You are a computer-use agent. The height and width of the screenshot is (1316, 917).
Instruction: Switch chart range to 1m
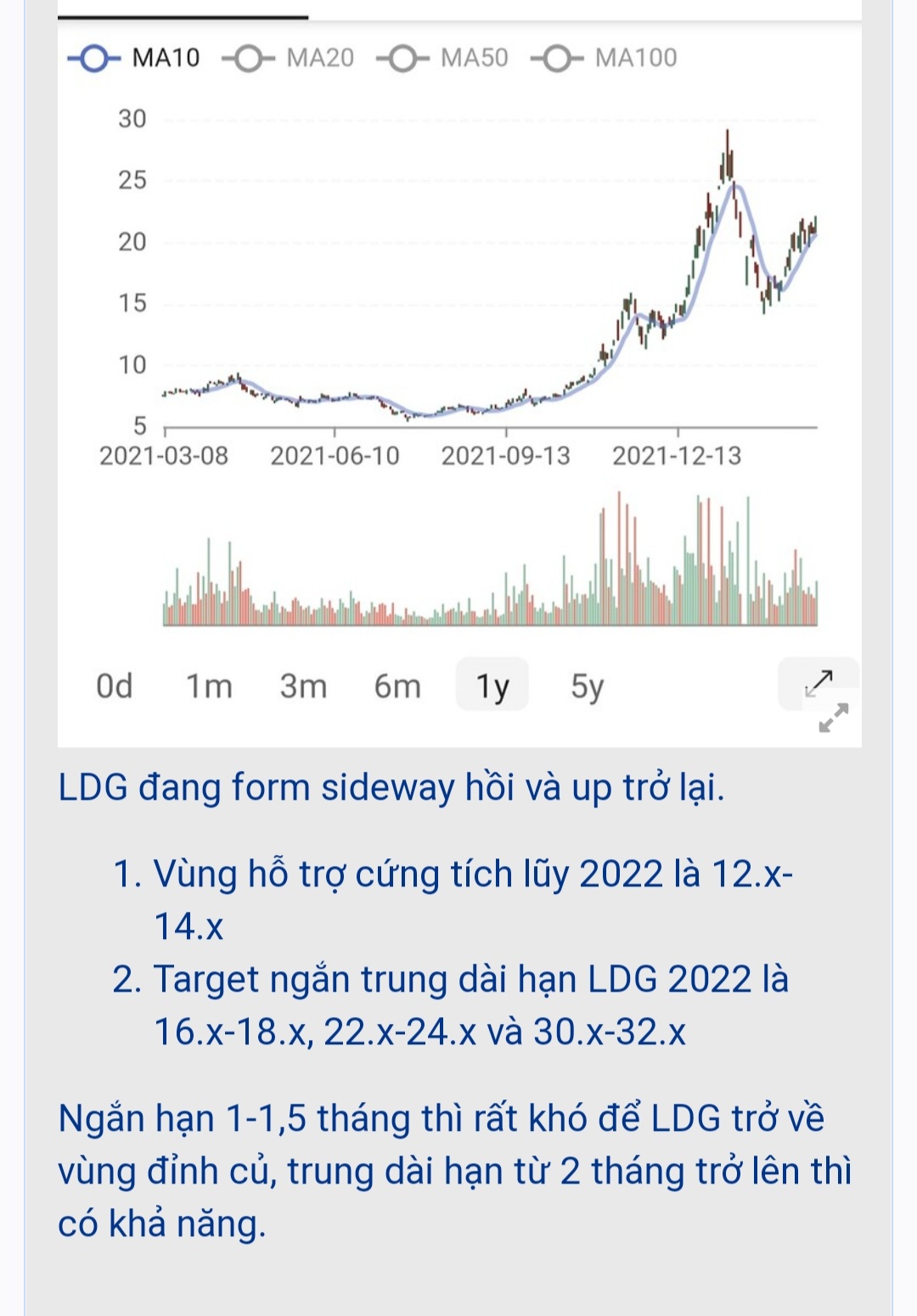point(209,685)
